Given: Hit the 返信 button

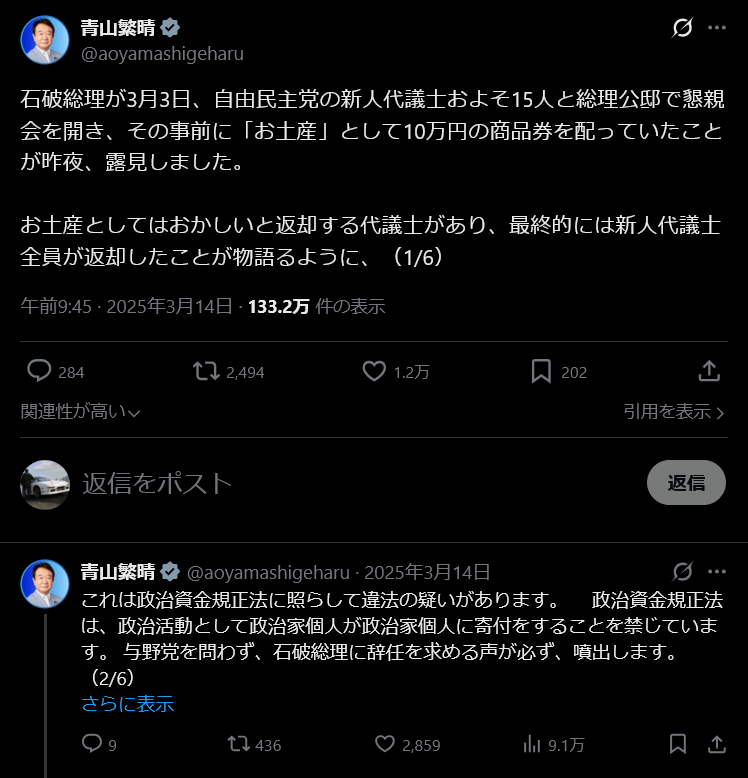Looking at the screenshot, I should (x=686, y=483).
